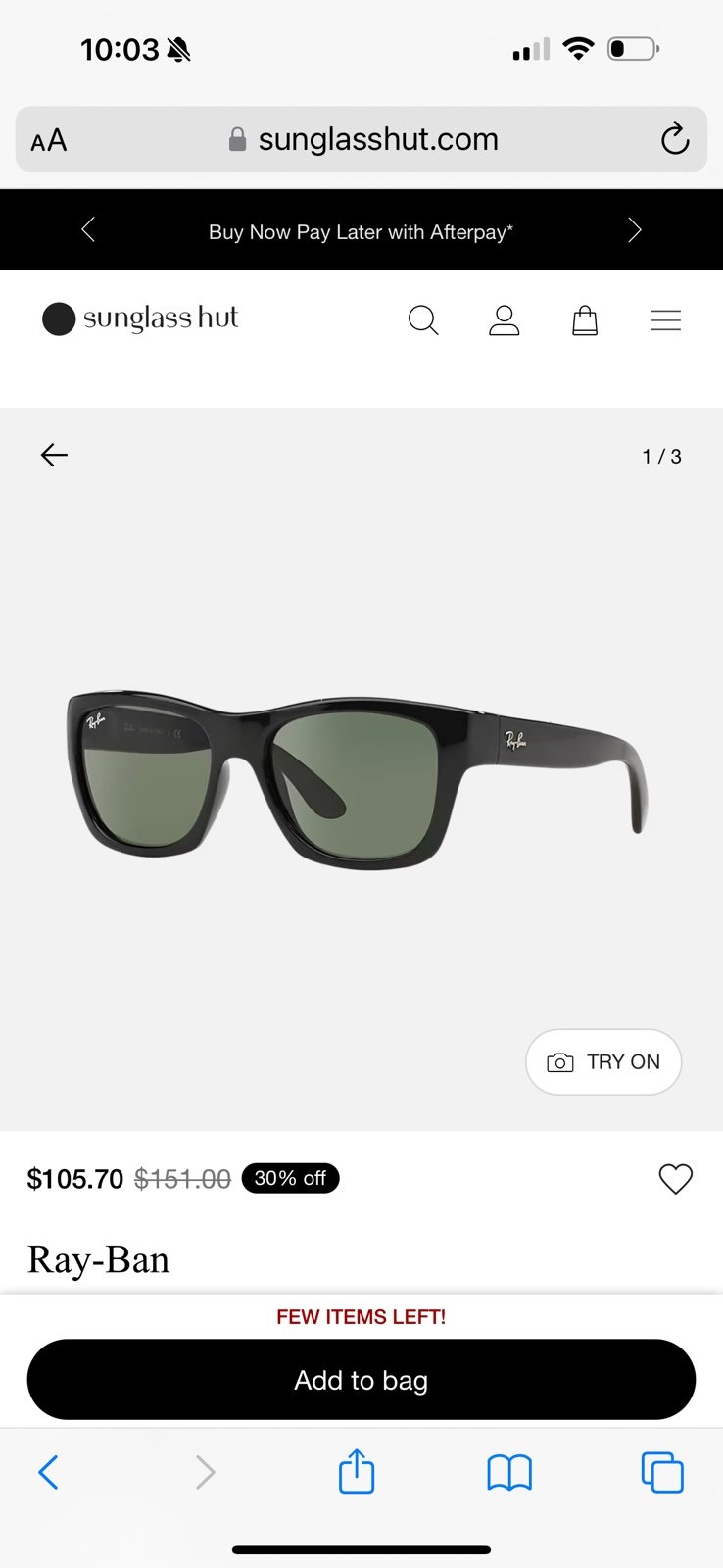The height and width of the screenshot is (1568, 723).
Task: Open Safari bookmarks
Action: pyautogui.click(x=509, y=1472)
